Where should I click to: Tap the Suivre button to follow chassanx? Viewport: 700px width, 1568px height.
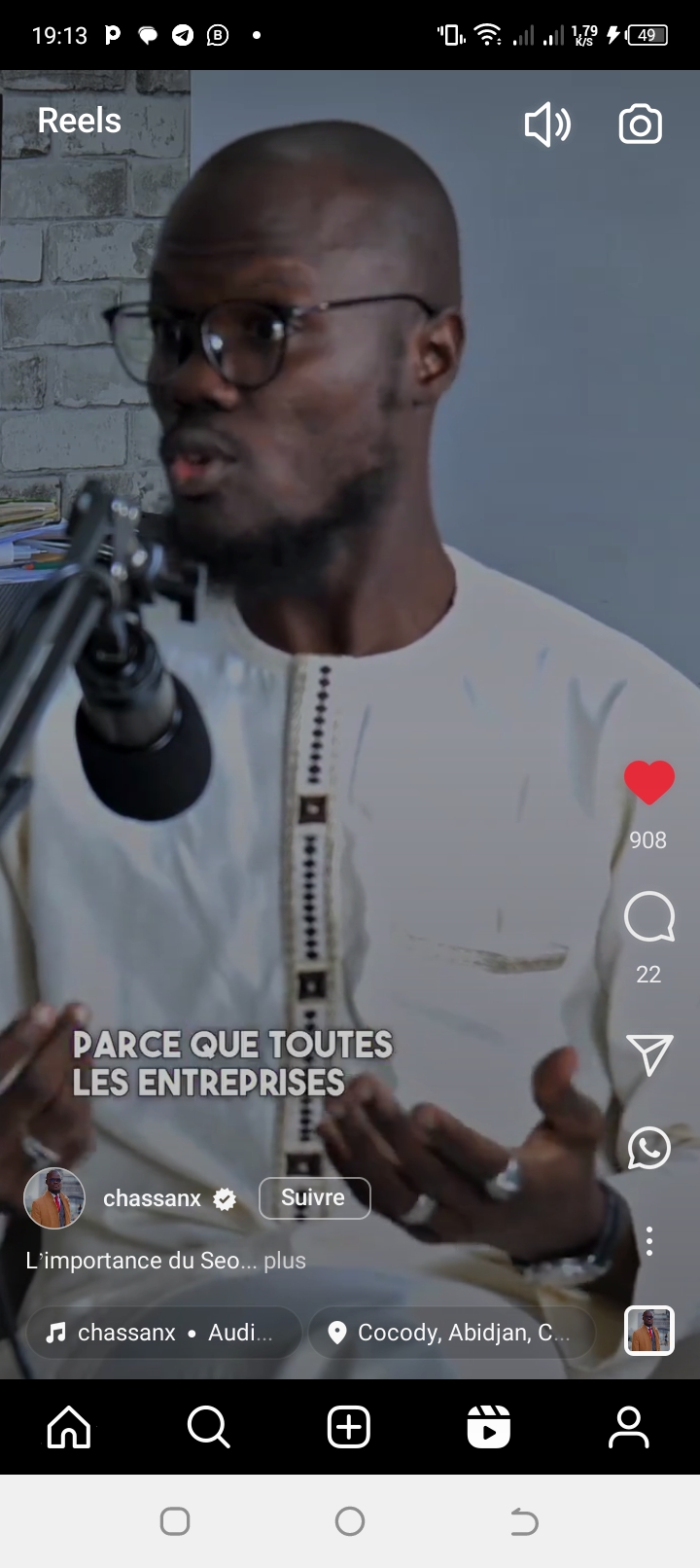314,1197
